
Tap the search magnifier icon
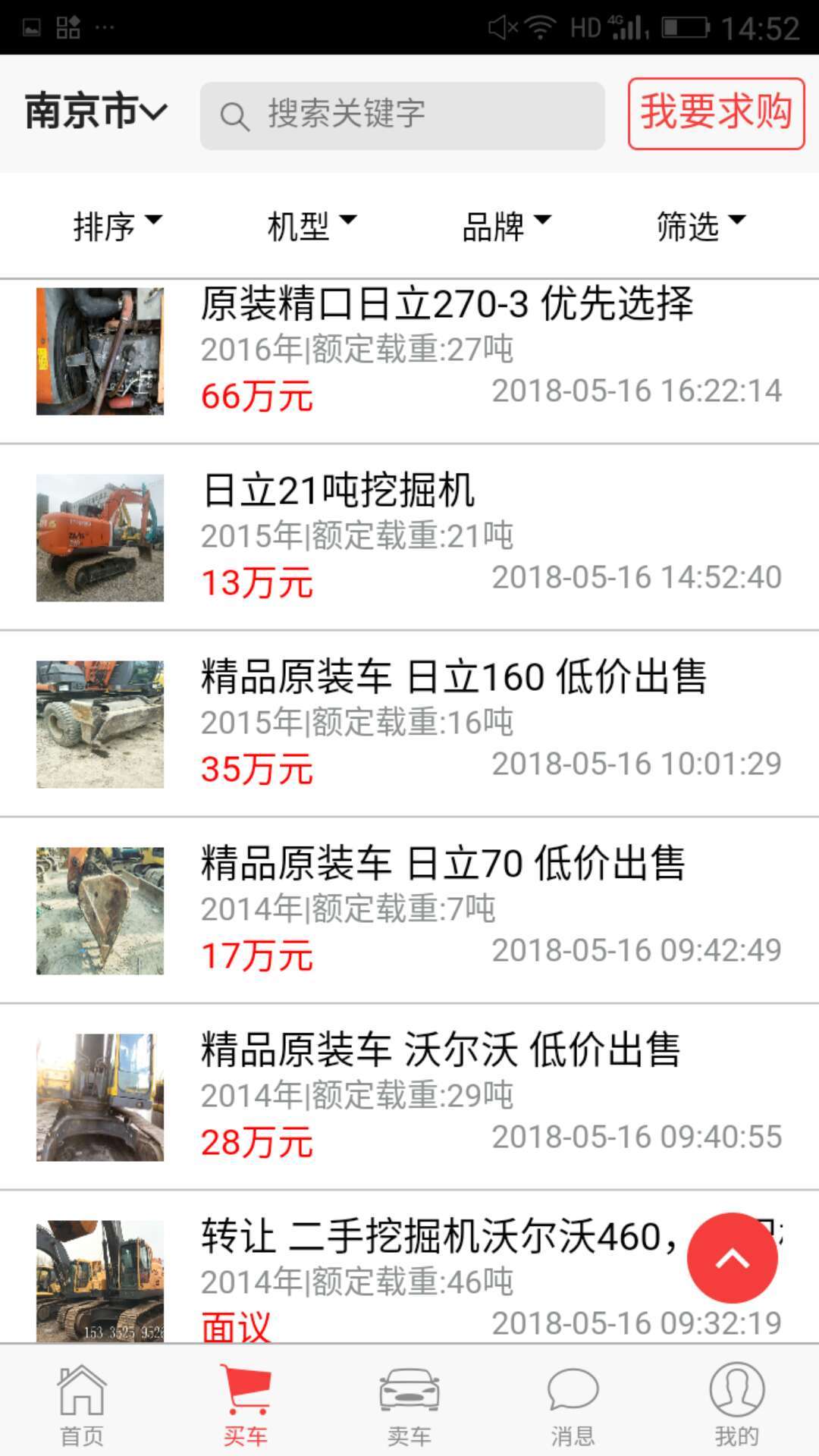pyautogui.click(x=234, y=114)
